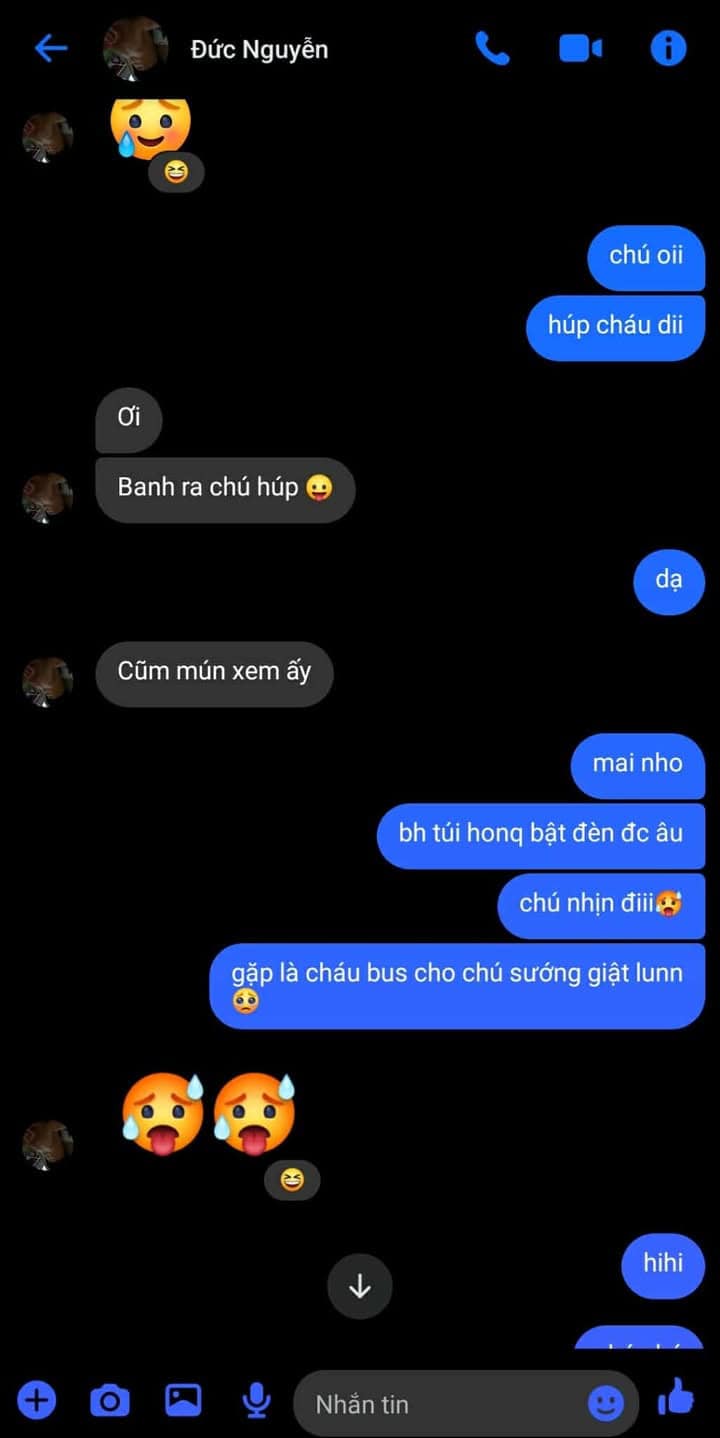Open the photo gallery picker

pyautogui.click(x=183, y=1400)
